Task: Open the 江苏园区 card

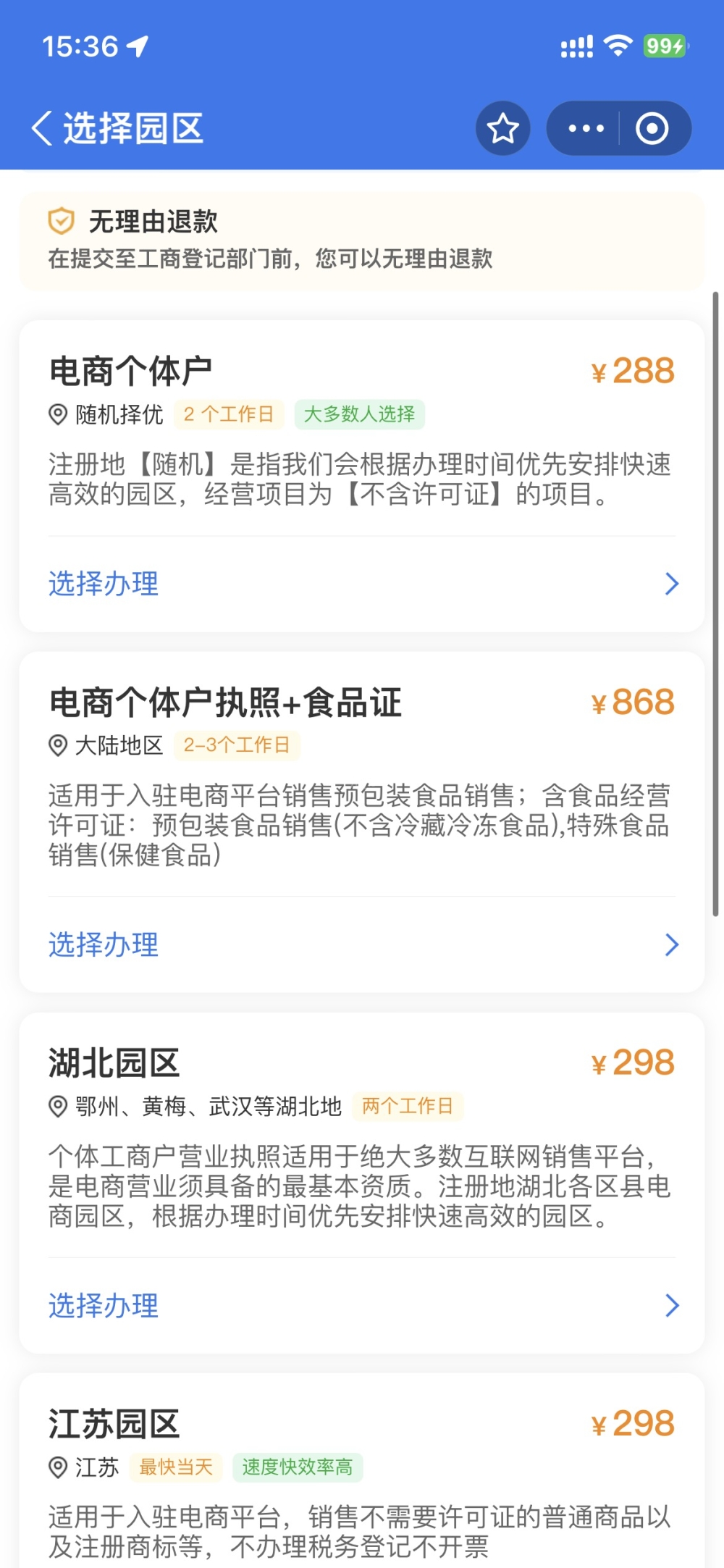Action: click(361, 1477)
